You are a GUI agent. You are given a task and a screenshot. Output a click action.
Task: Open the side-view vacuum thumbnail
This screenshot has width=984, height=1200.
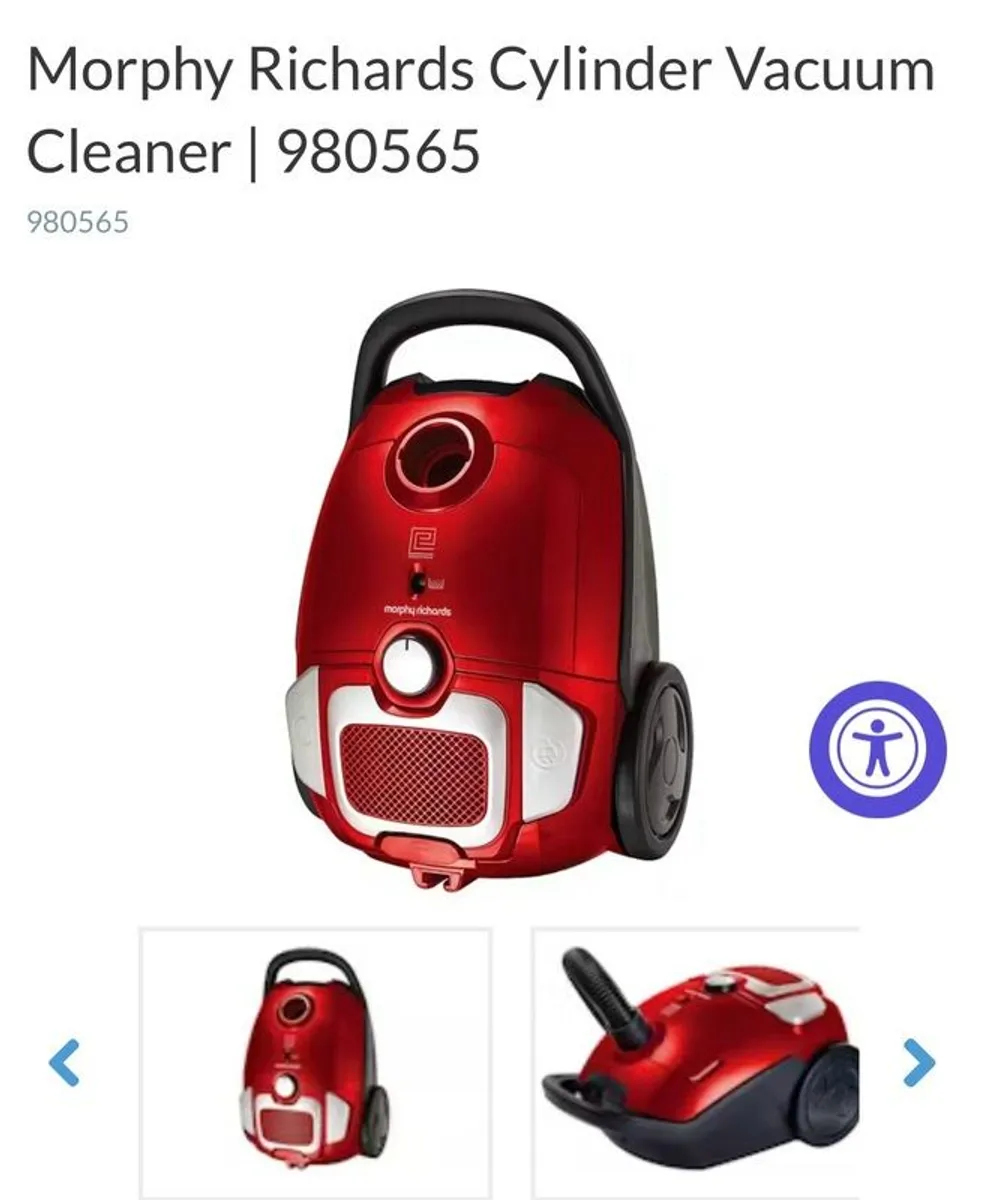(710, 1060)
